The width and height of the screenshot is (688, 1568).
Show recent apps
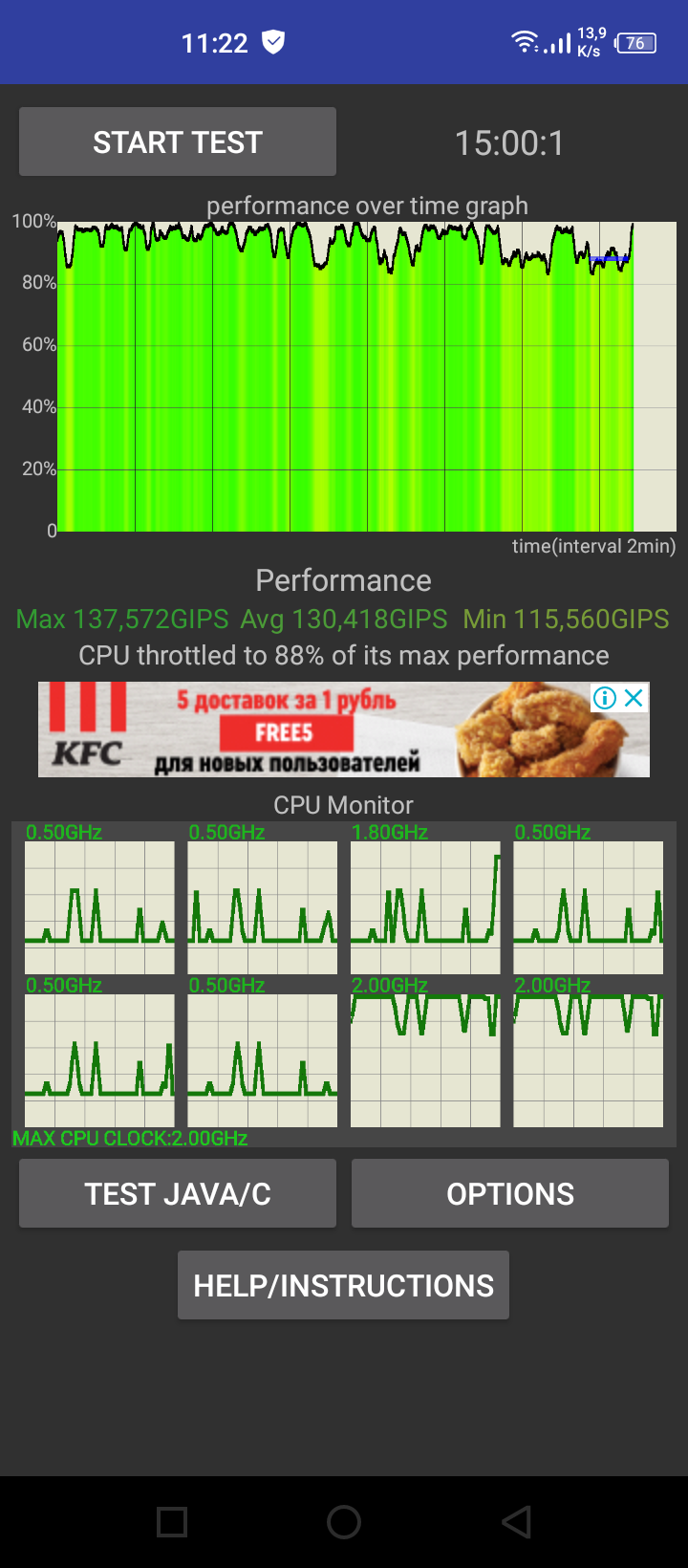172,1522
